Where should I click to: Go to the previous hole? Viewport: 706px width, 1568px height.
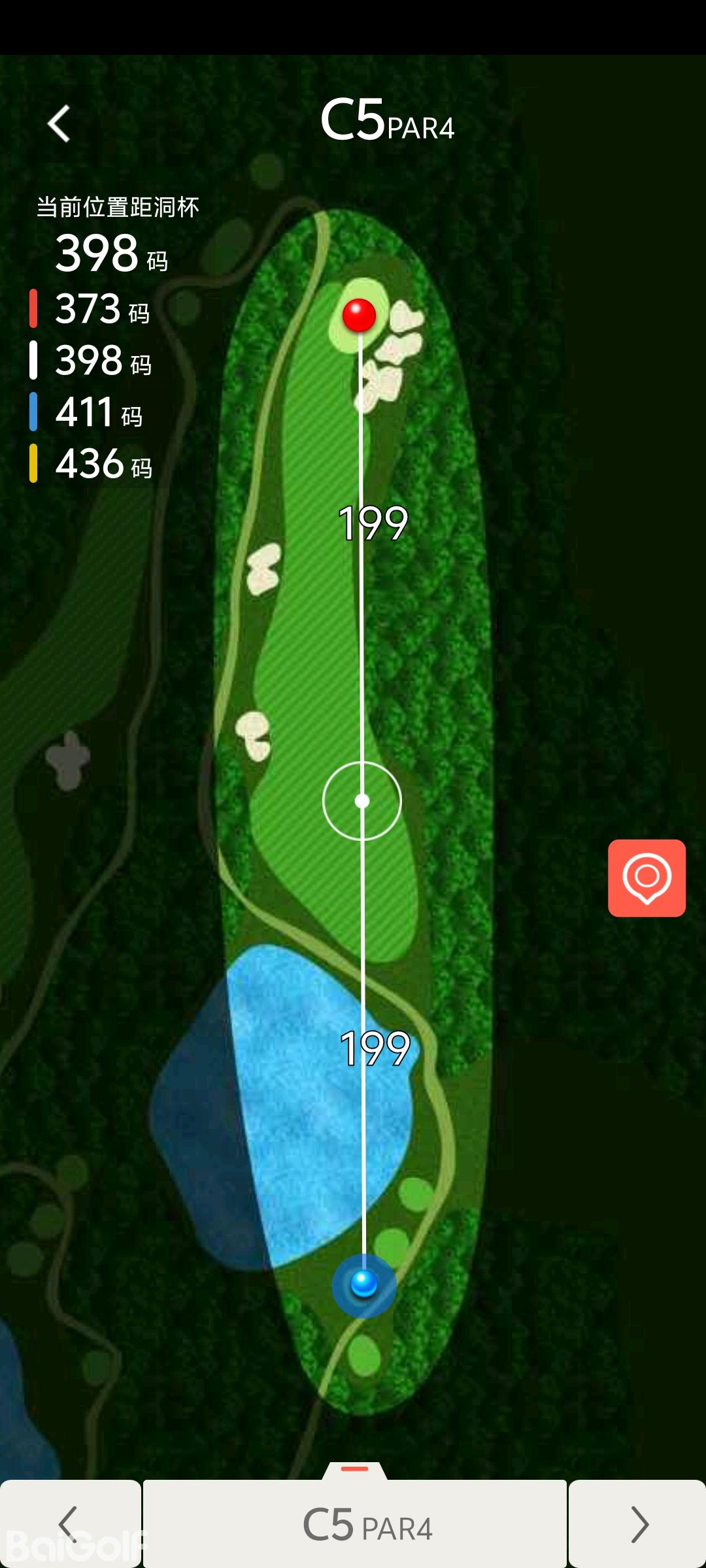point(69,1524)
